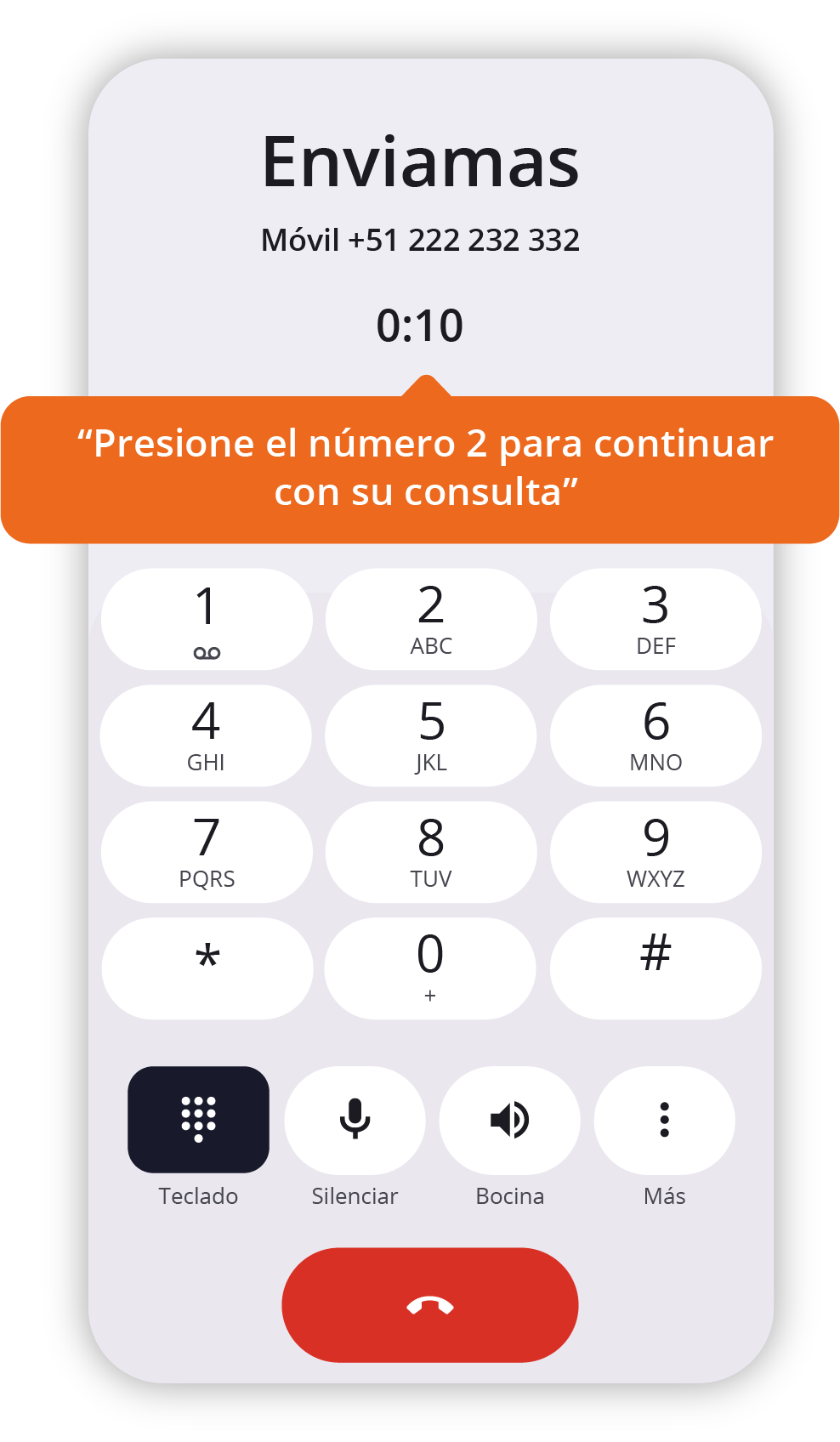Tap number 5 JKL on the keypad

430,735
